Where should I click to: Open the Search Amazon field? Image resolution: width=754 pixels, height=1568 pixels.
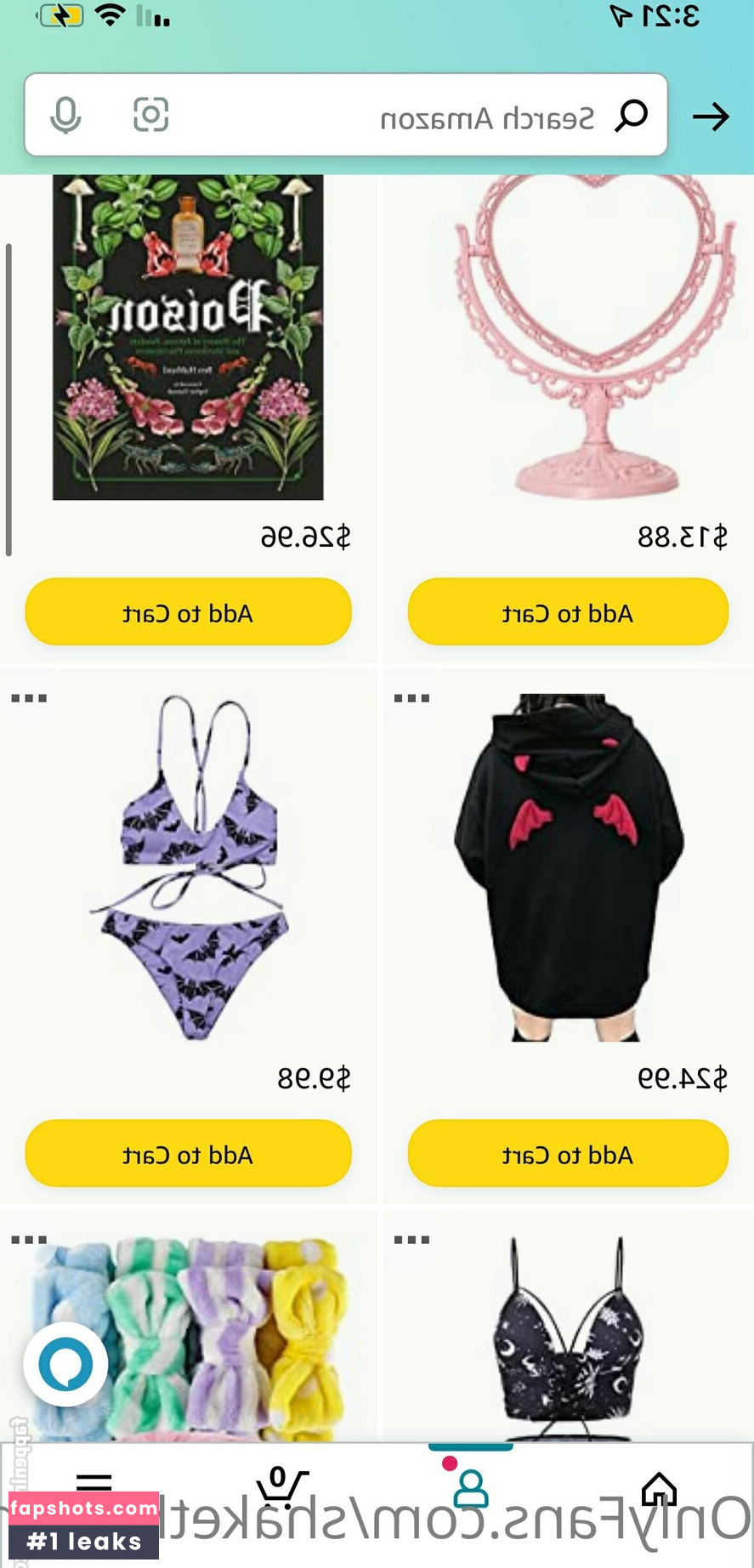click(x=425, y=116)
